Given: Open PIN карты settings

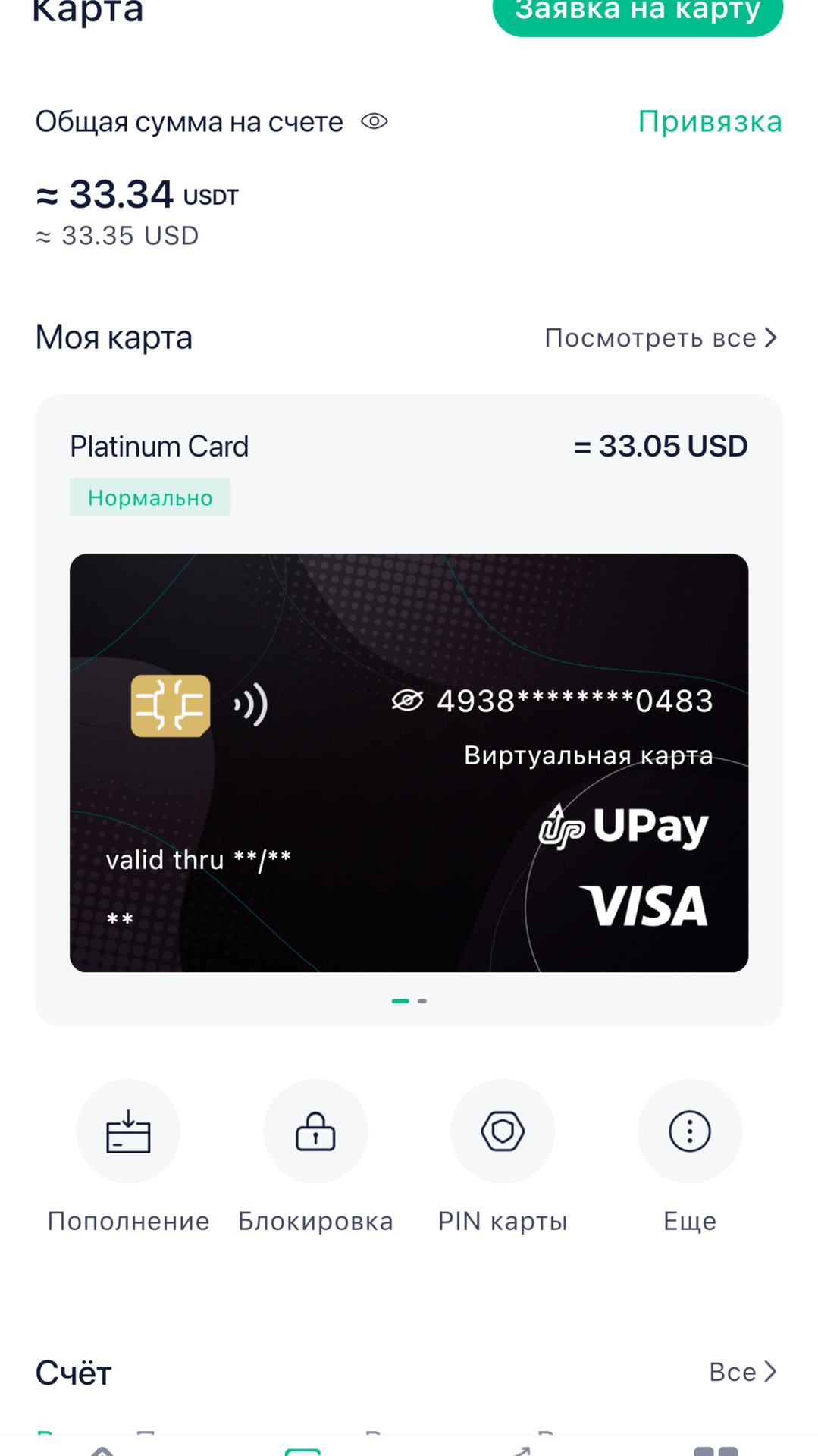Looking at the screenshot, I should pos(503,1131).
